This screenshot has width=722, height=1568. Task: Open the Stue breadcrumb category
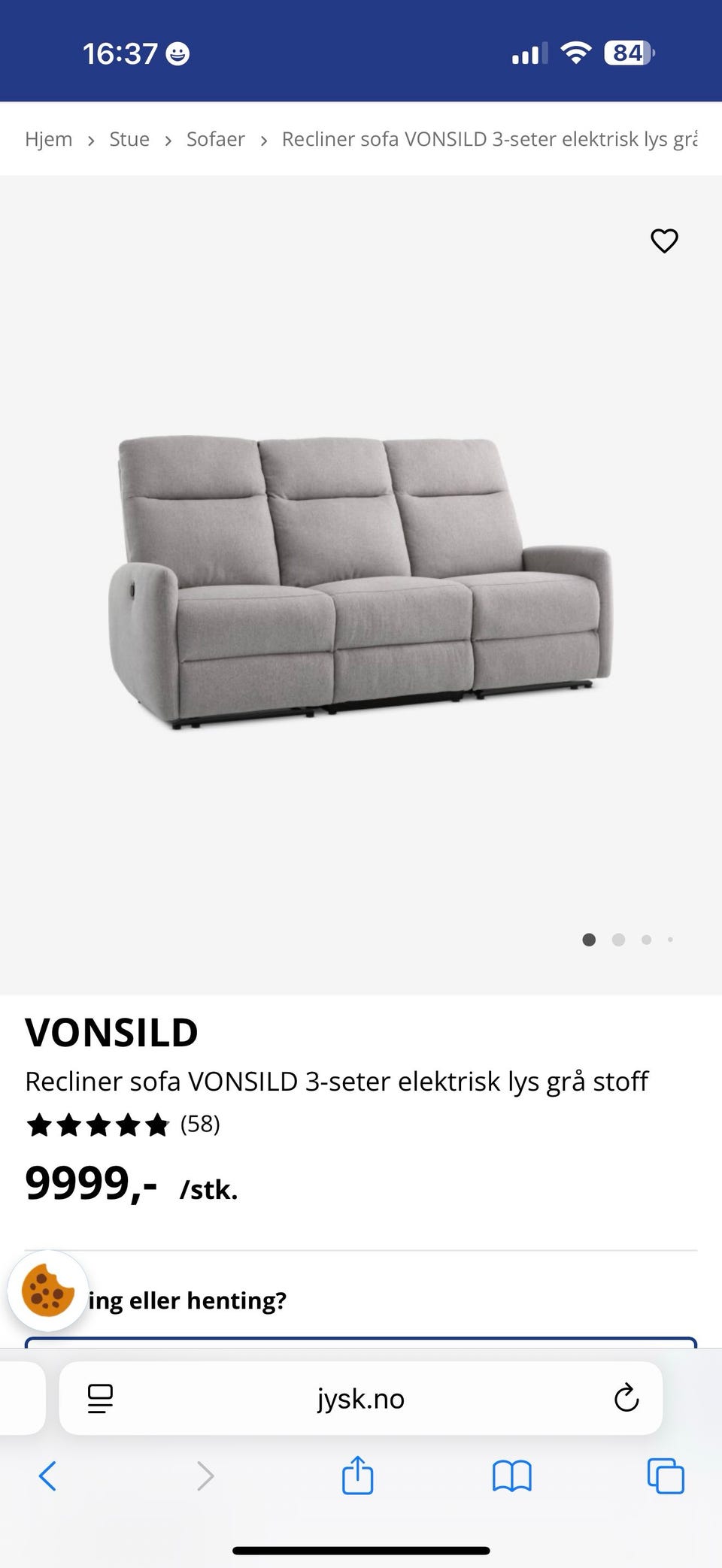point(129,139)
